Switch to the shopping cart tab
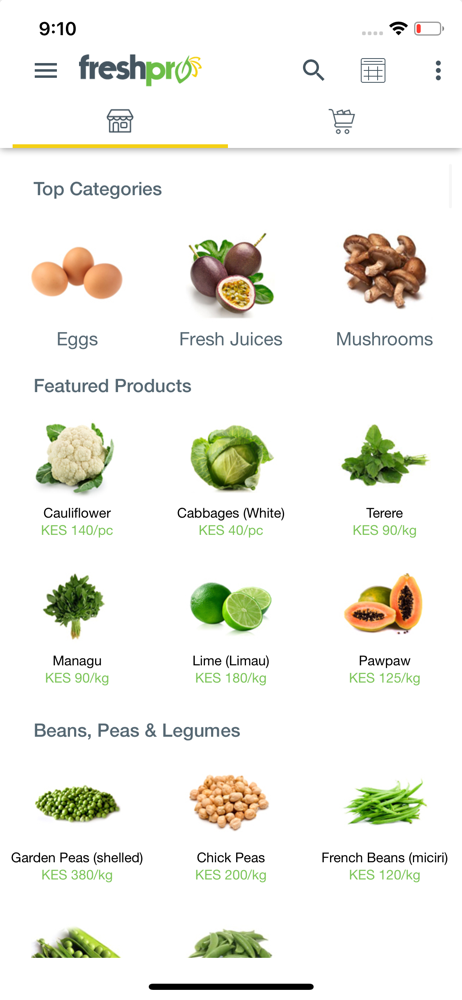 coord(342,121)
